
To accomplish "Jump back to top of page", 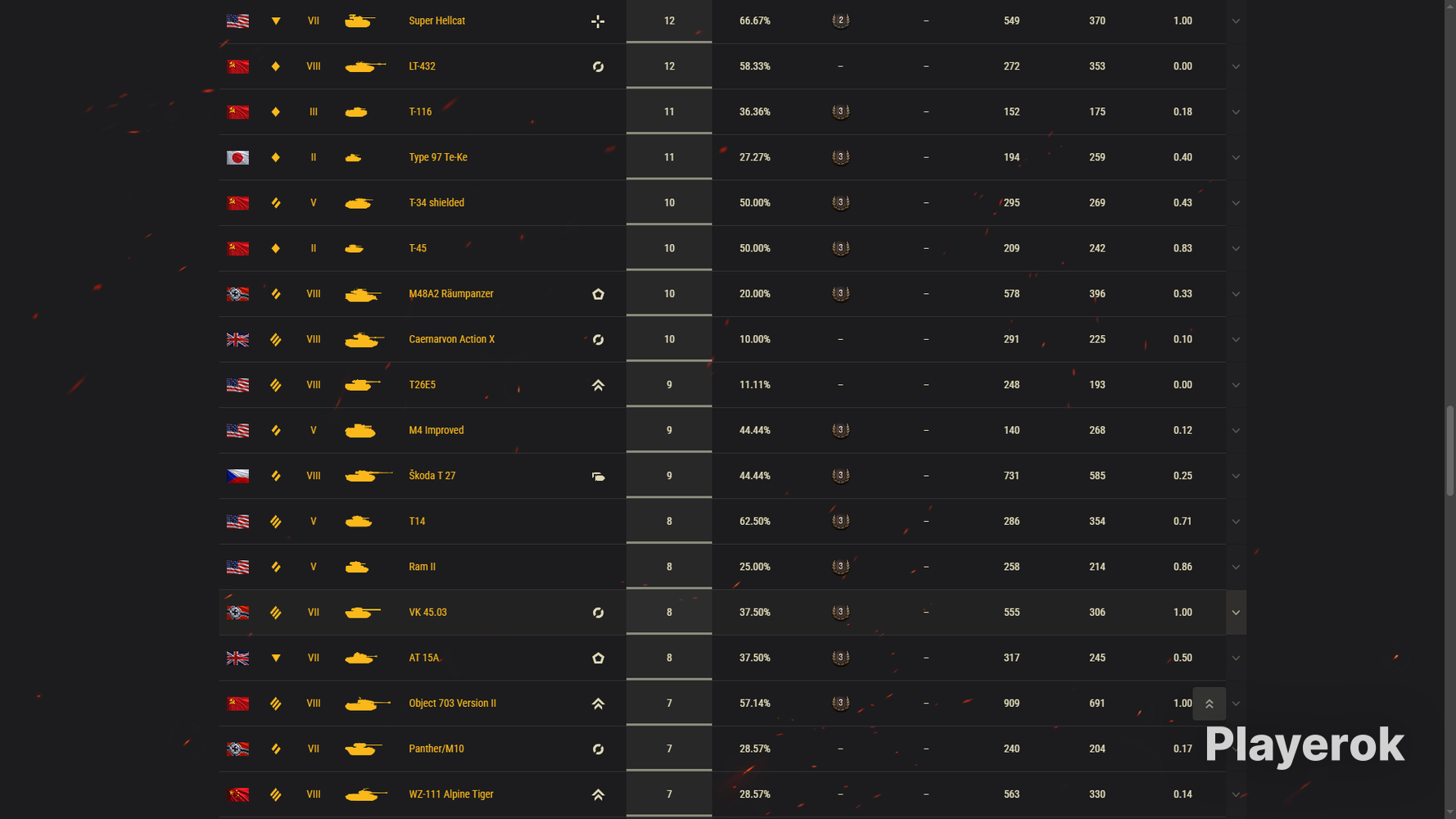I will click(1210, 704).
